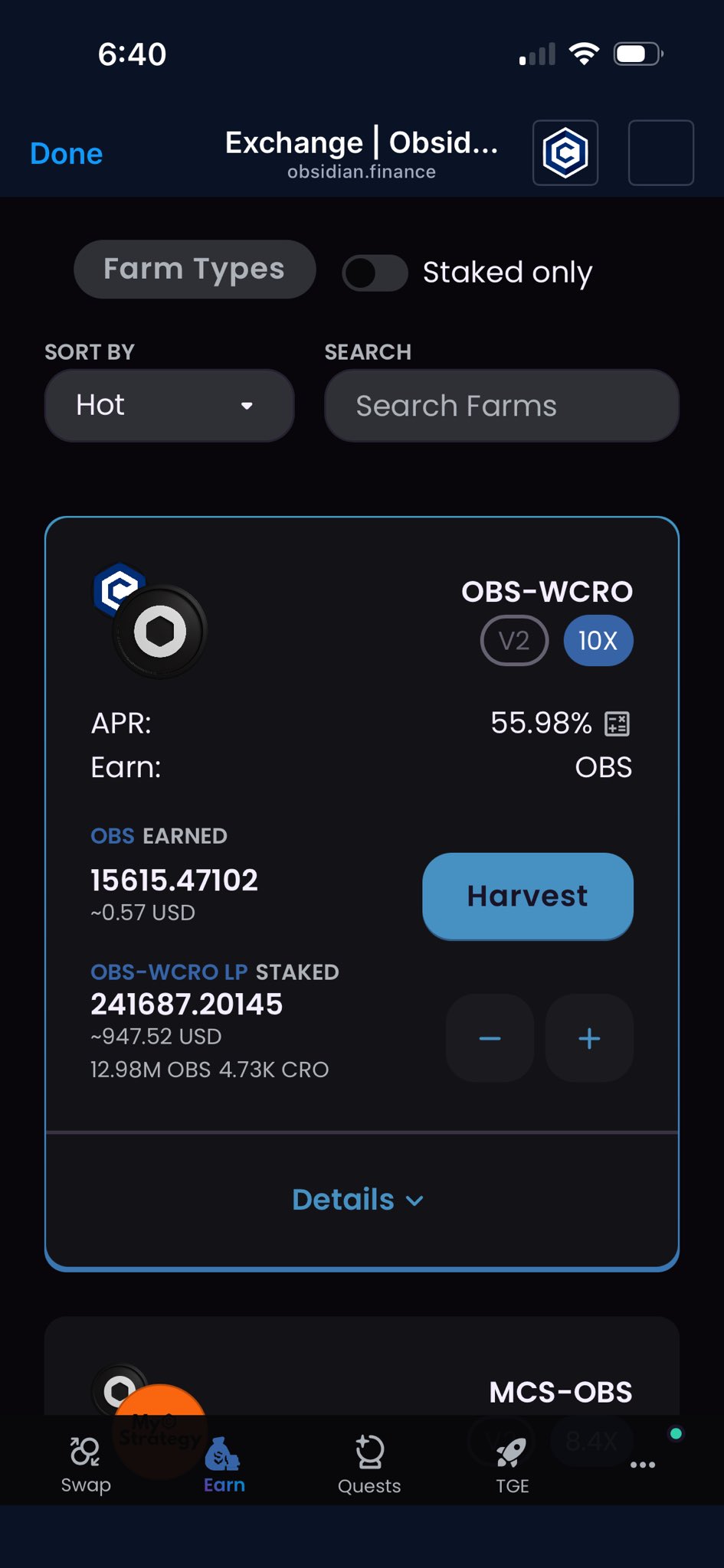Switch to the Swap tab
The height and width of the screenshot is (1568, 724).
pyautogui.click(x=86, y=1464)
